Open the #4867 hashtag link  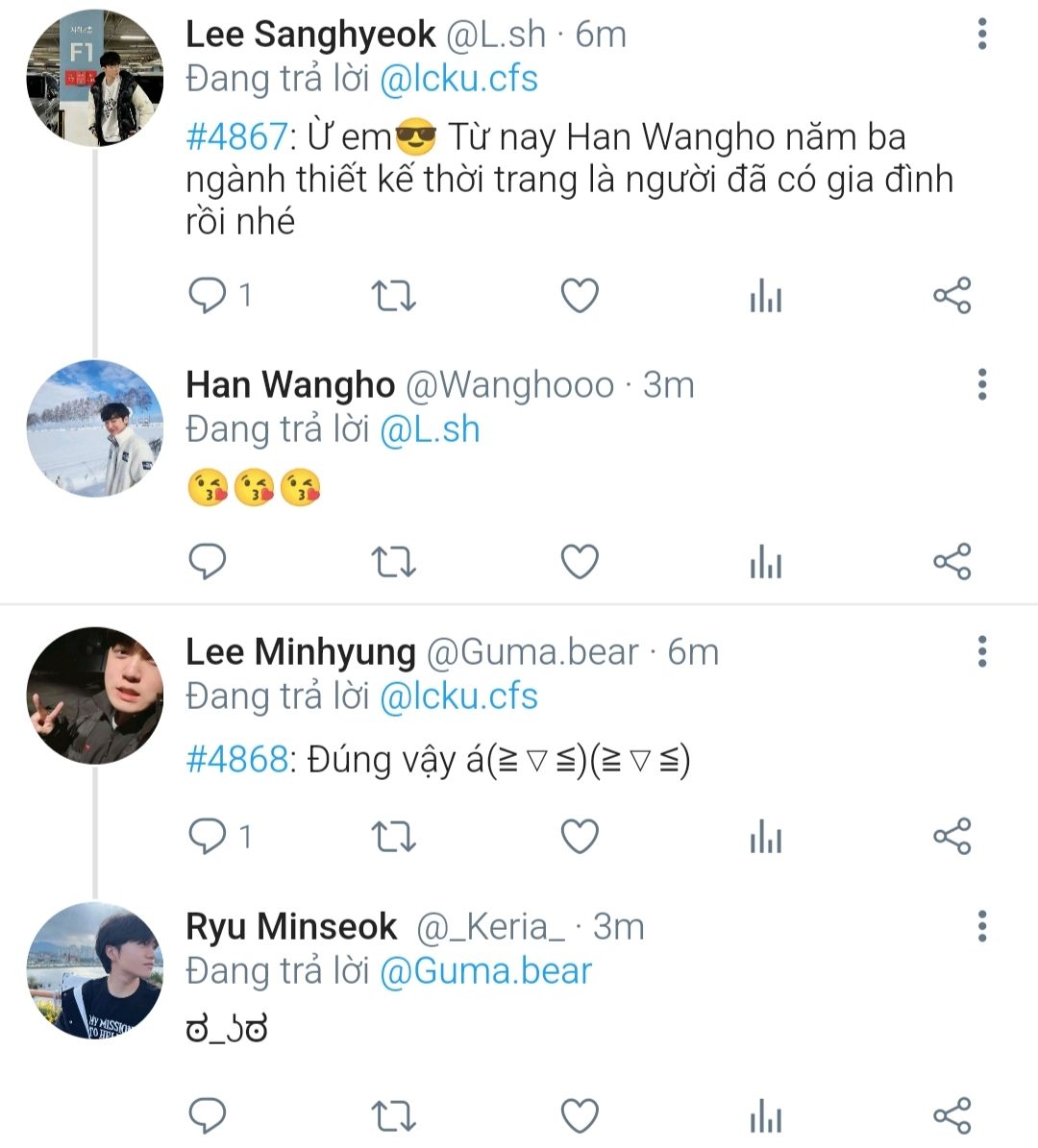point(235,137)
